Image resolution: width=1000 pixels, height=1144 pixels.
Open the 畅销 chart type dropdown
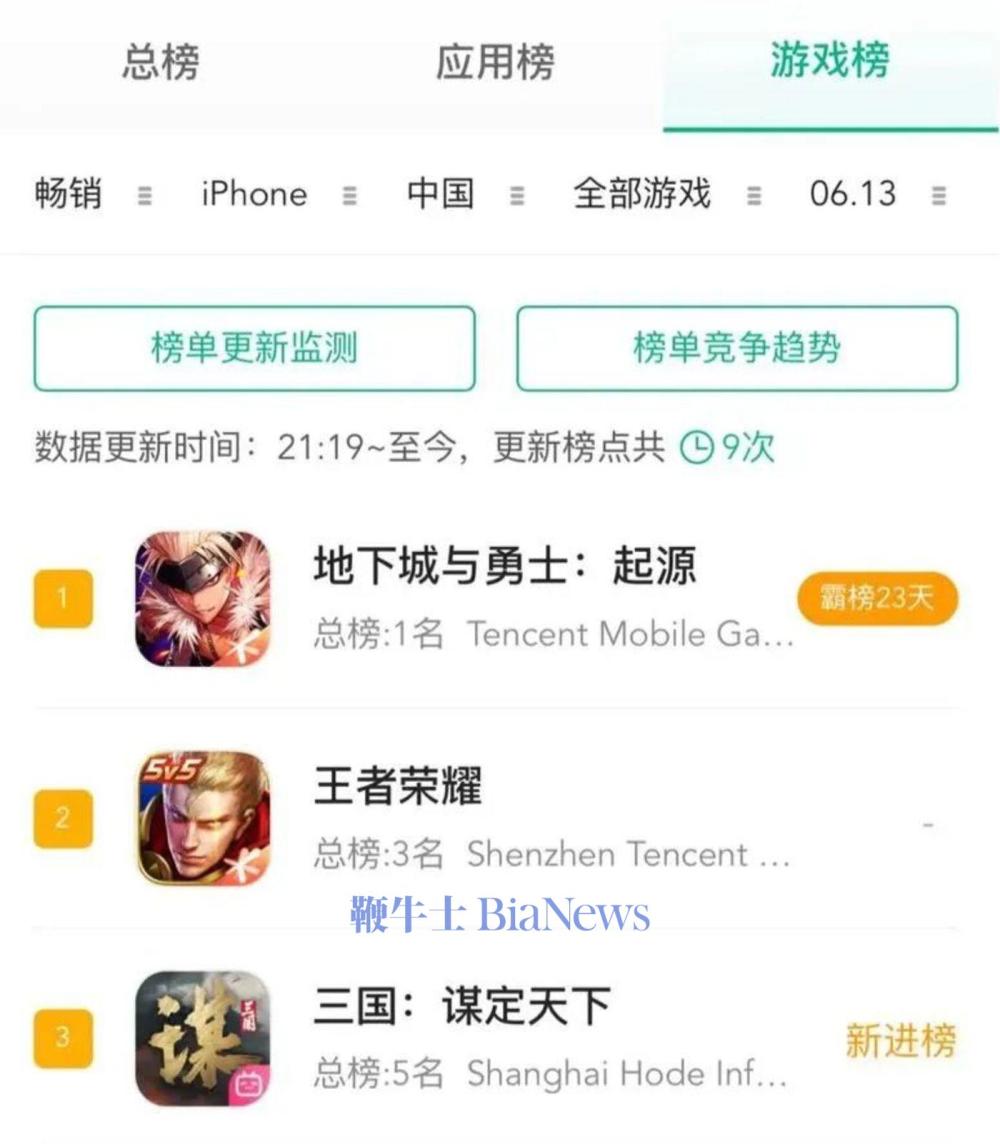coord(92,194)
